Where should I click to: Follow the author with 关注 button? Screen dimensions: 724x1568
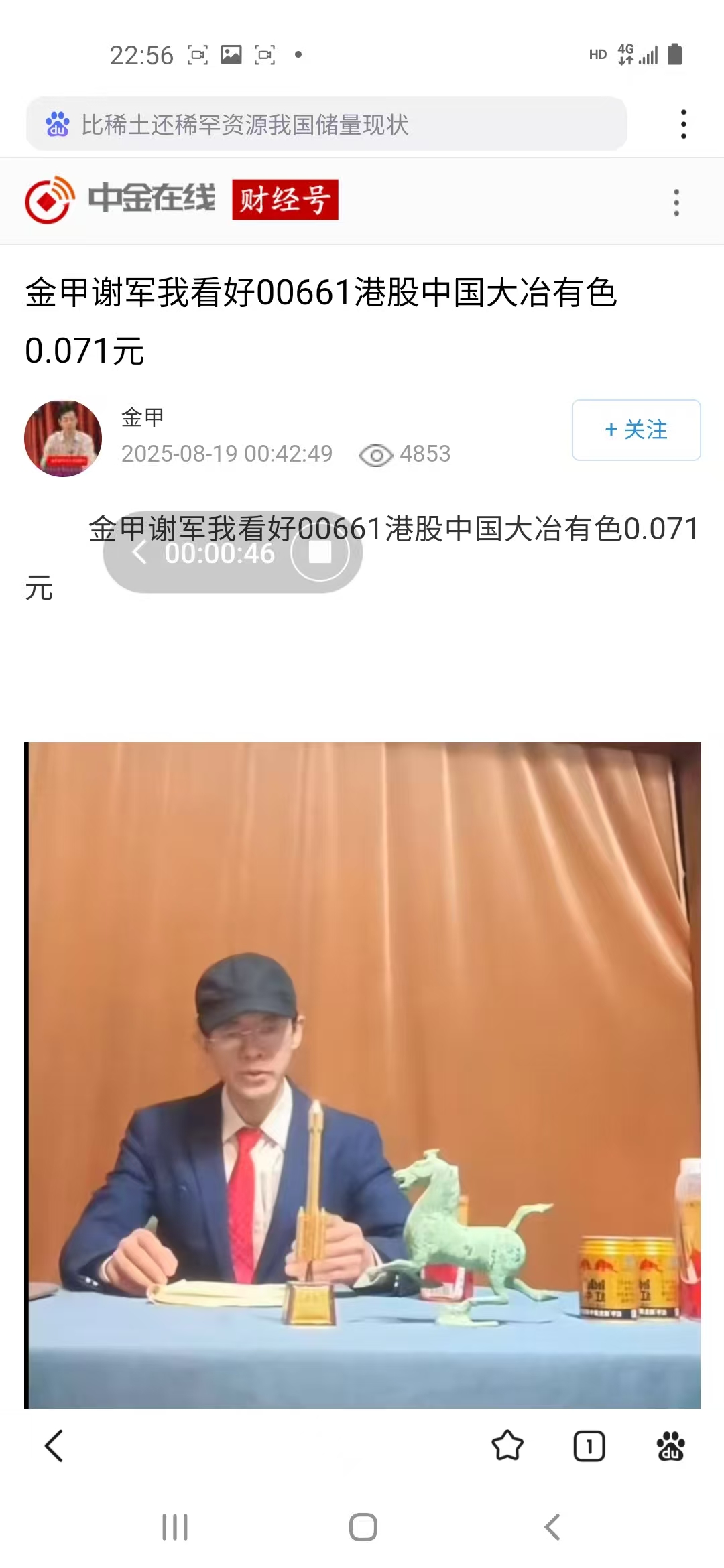(x=636, y=430)
